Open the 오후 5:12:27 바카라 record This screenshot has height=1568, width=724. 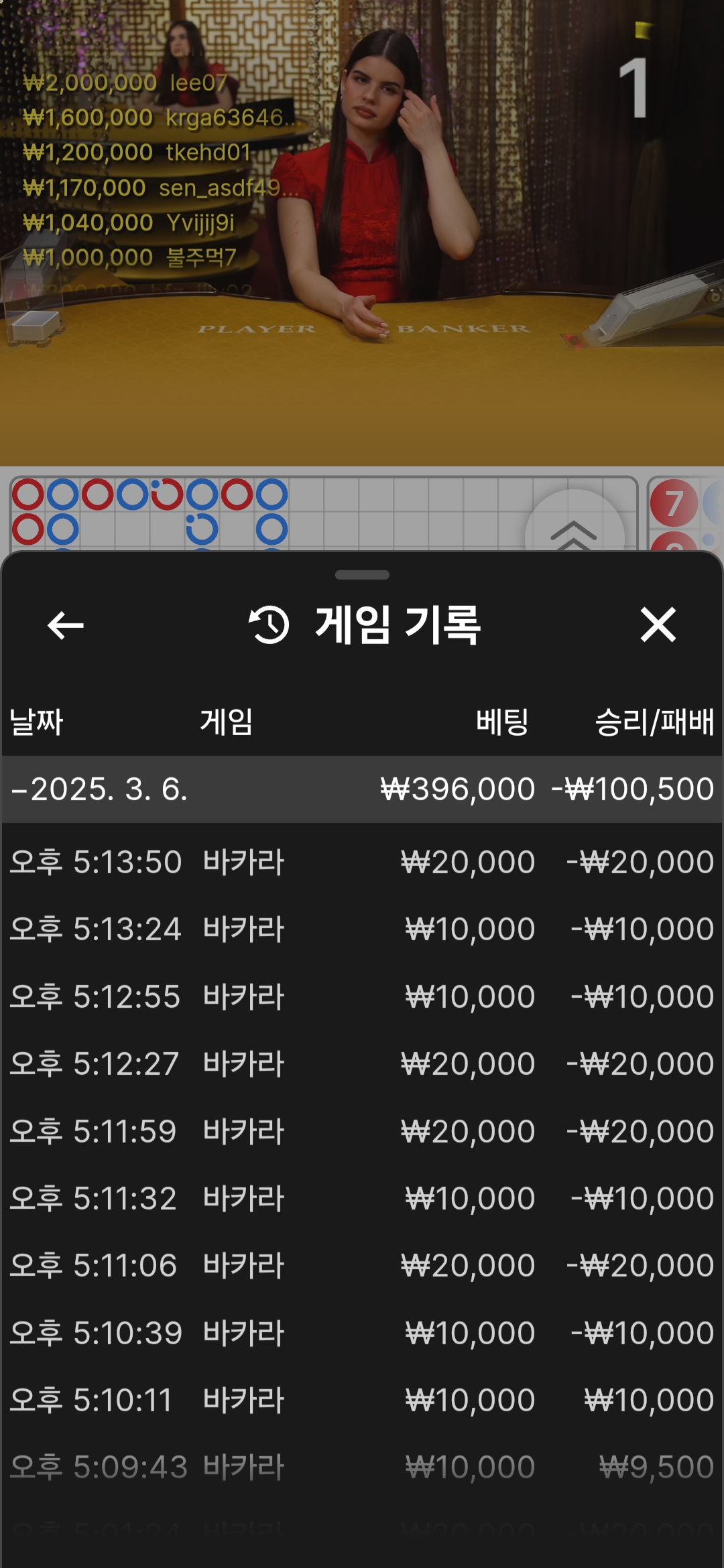(x=362, y=1063)
